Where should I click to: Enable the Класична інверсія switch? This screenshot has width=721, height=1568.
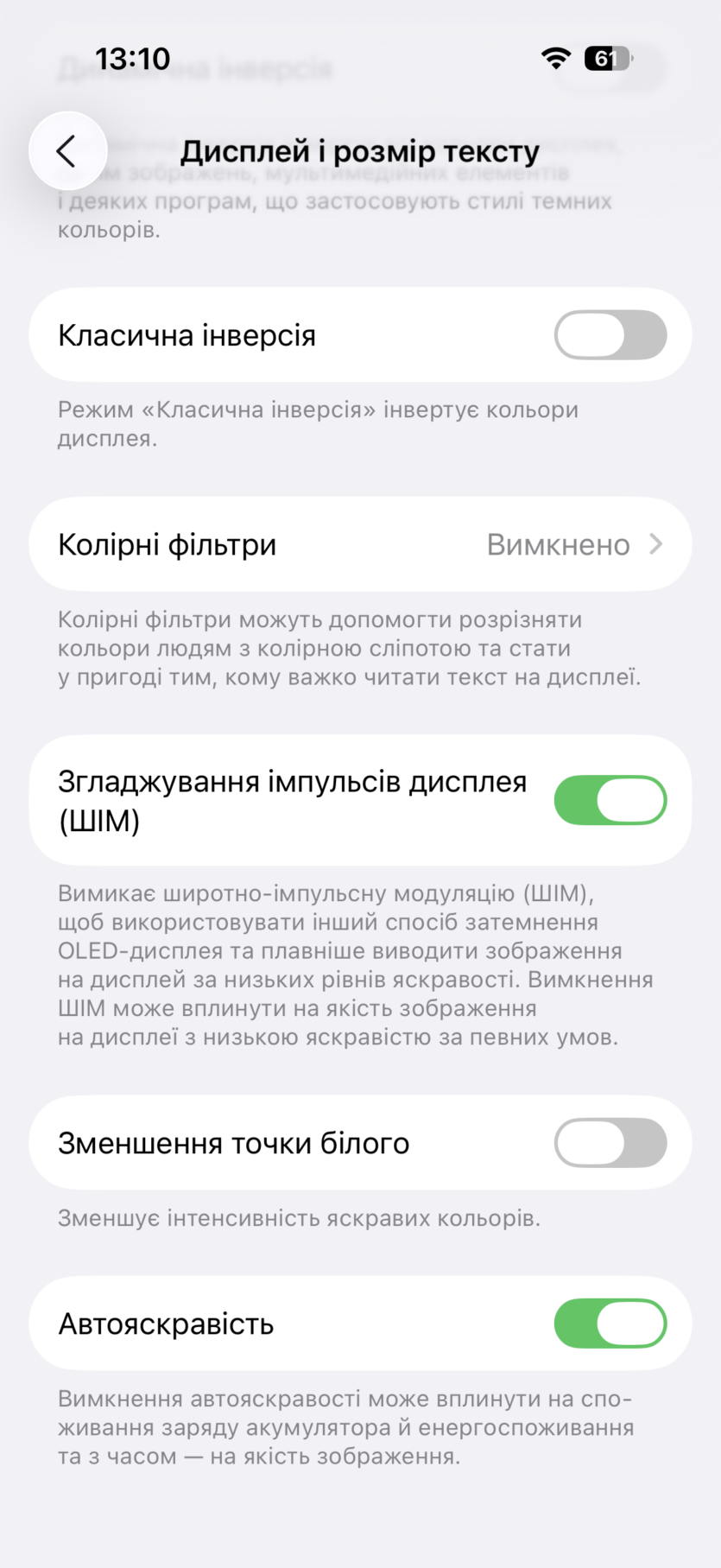610,335
